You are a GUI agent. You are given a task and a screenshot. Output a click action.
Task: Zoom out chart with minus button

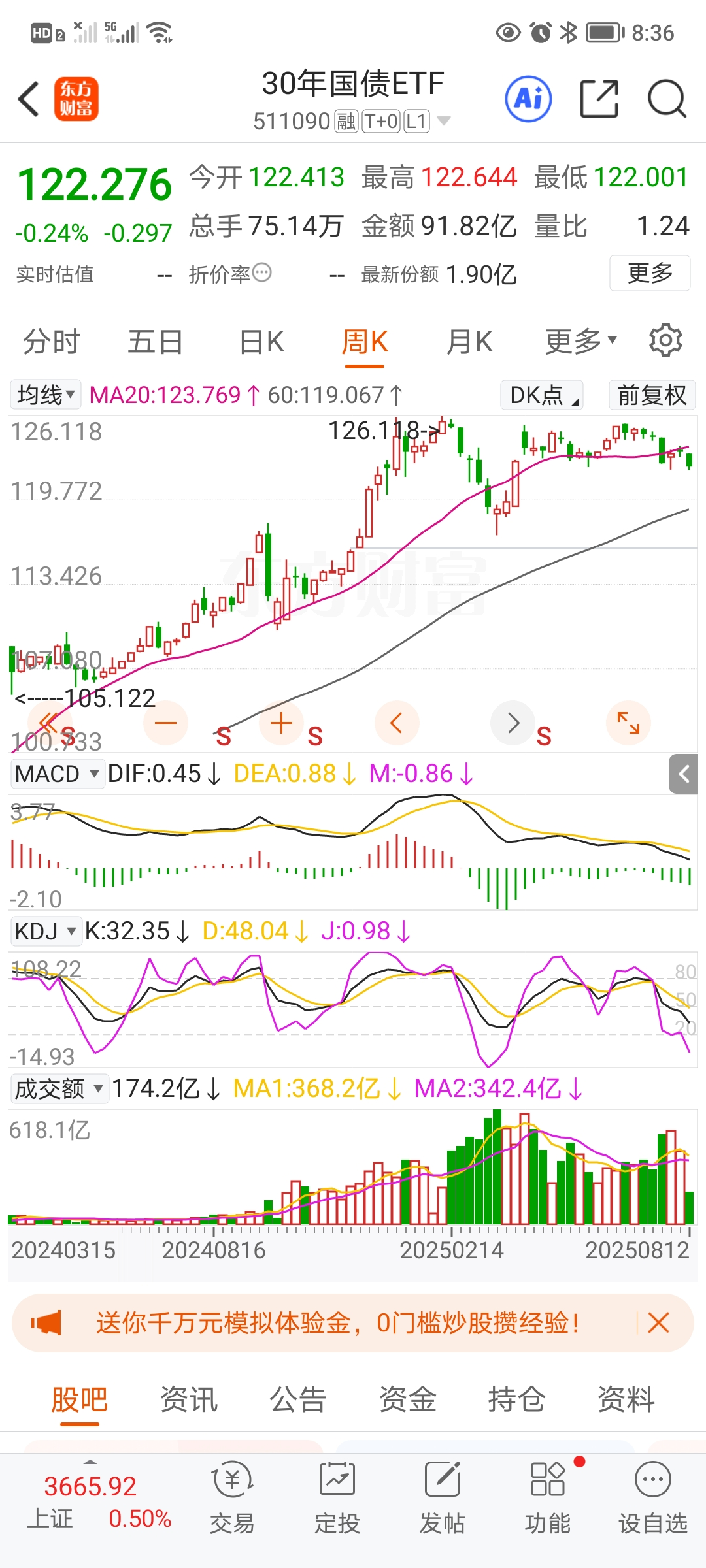click(x=166, y=723)
